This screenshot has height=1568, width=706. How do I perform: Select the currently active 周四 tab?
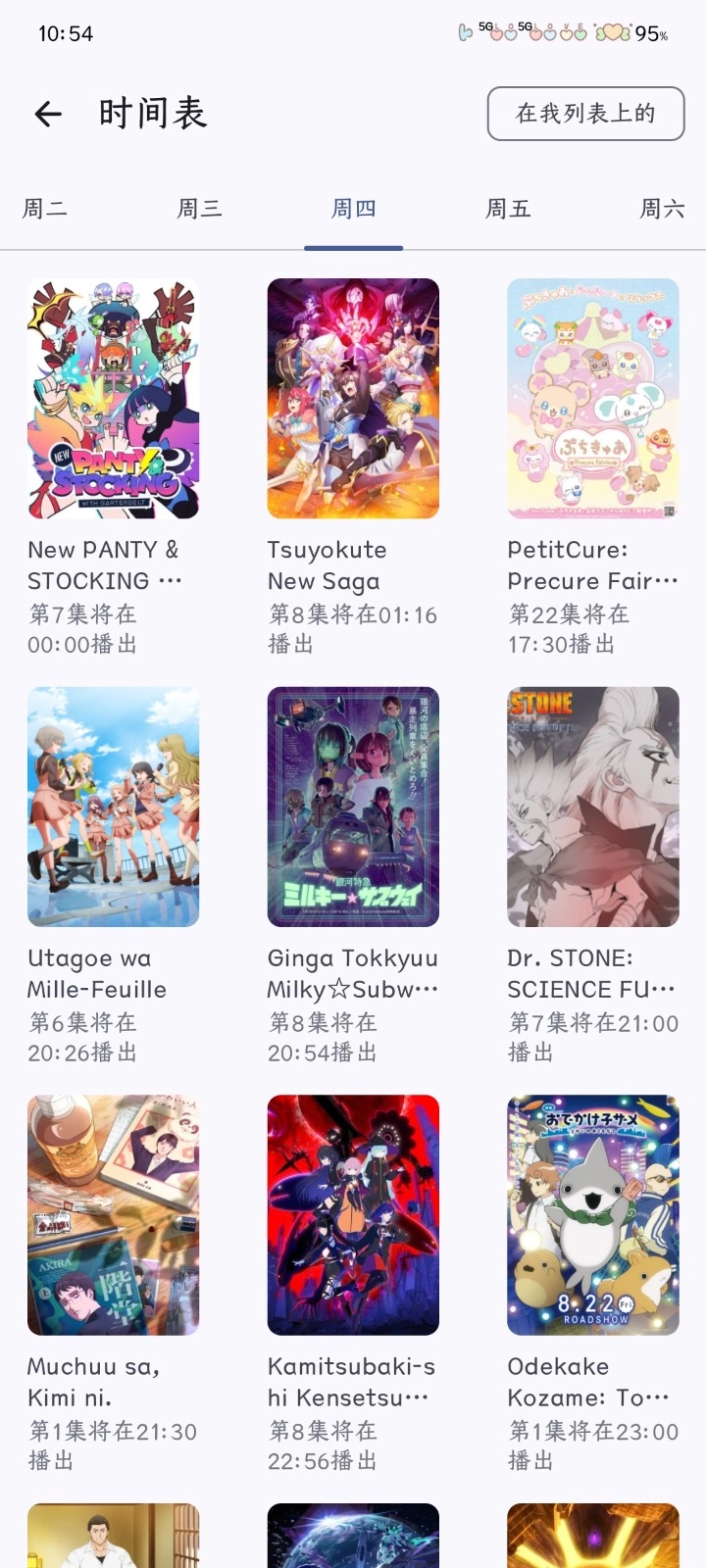(x=353, y=208)
